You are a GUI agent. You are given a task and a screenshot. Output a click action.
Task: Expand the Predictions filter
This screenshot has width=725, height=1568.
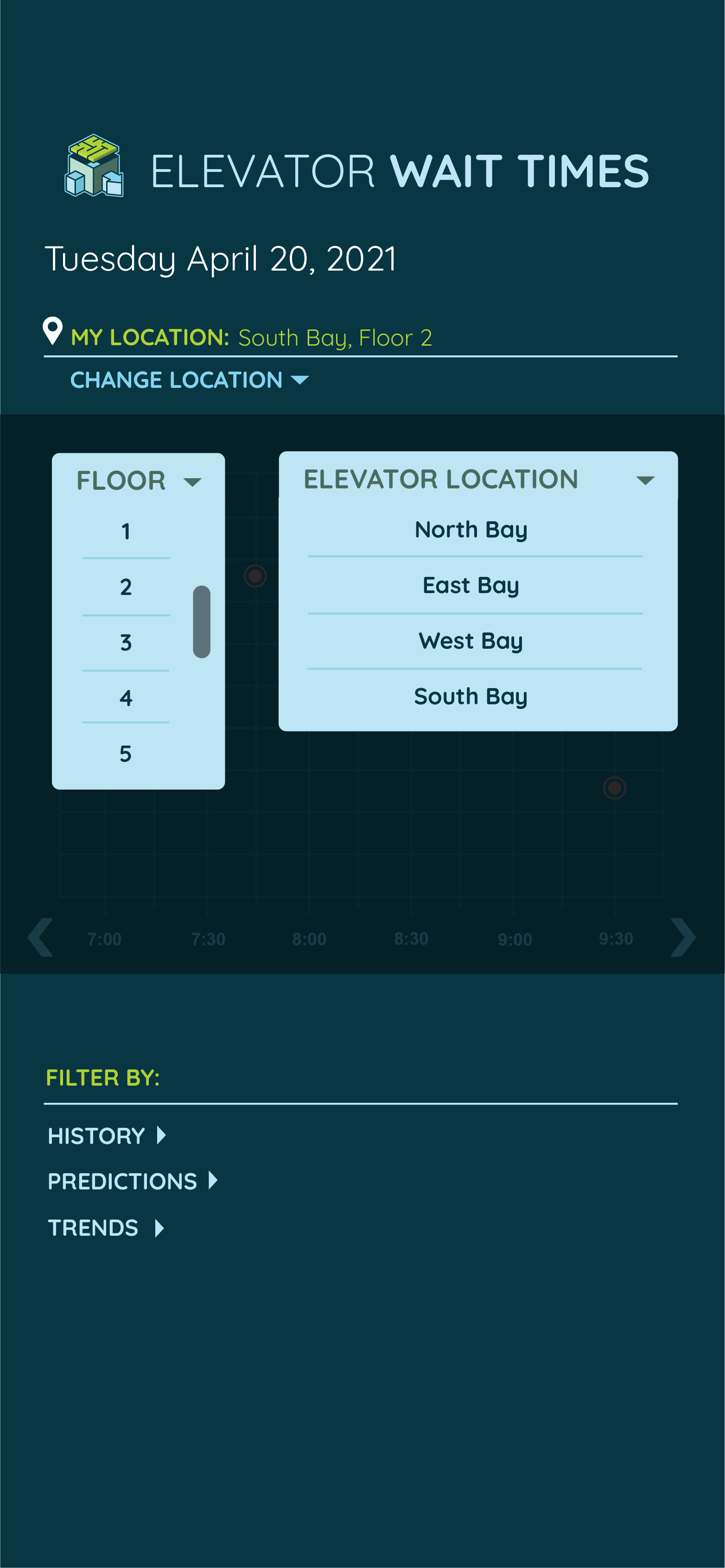[x=132, y=1182]
